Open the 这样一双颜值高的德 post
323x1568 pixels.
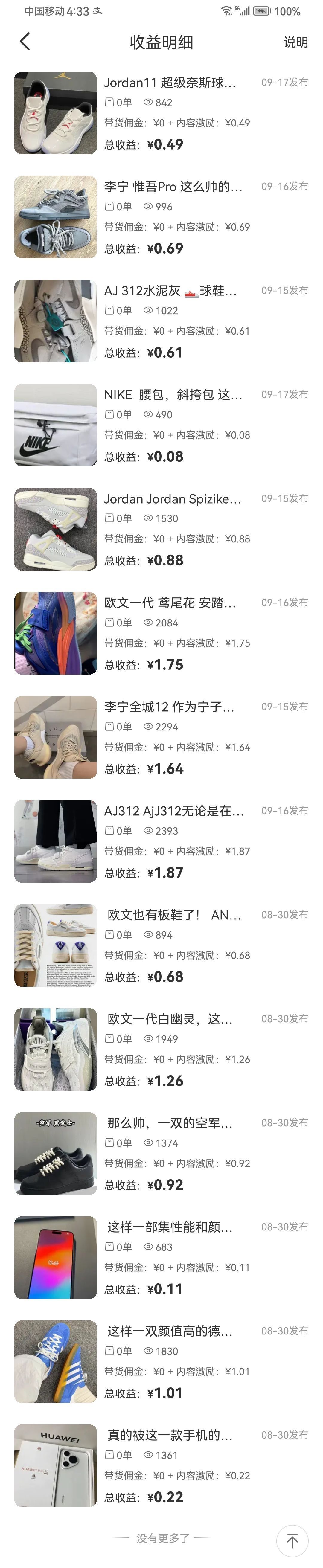pos(170,1332)
